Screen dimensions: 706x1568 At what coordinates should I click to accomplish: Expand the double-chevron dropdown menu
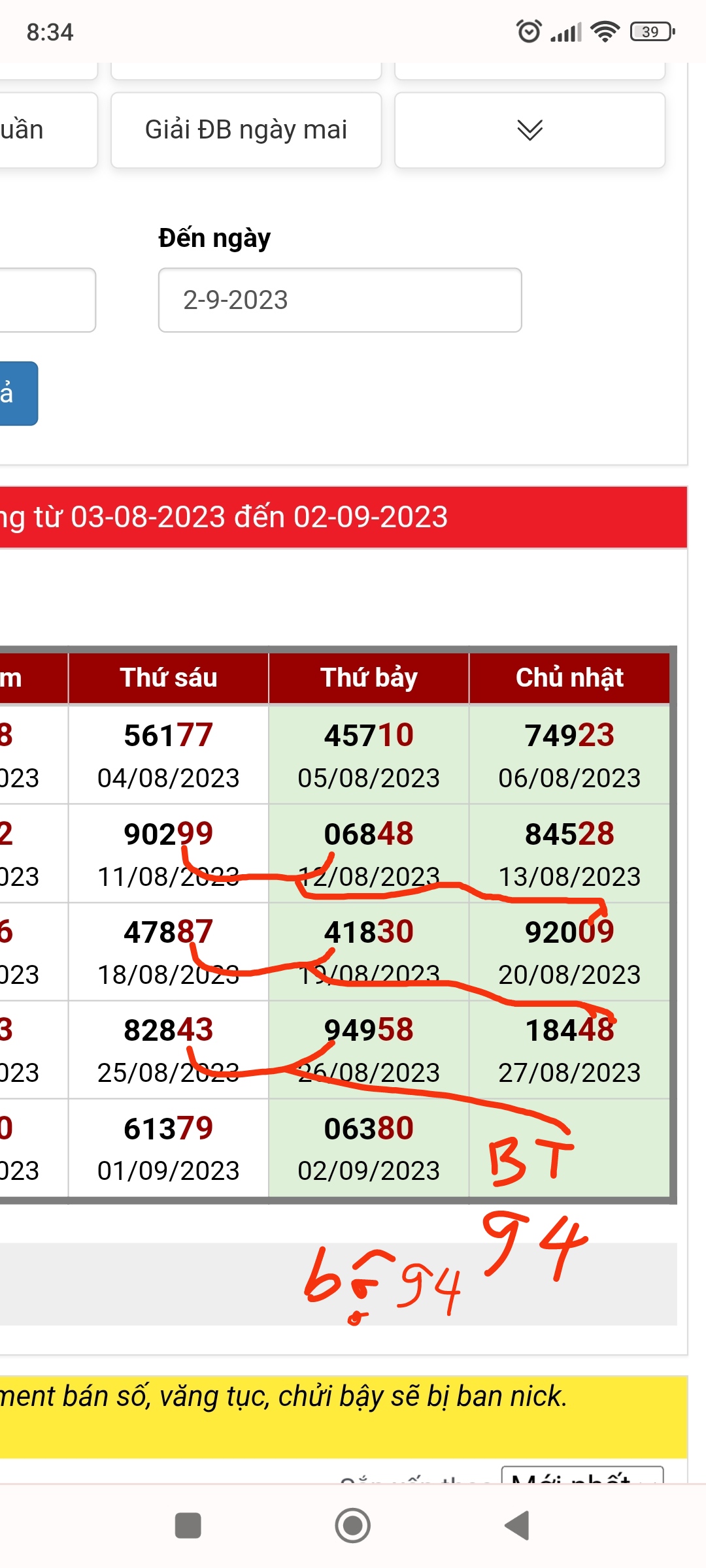point(529,130)
